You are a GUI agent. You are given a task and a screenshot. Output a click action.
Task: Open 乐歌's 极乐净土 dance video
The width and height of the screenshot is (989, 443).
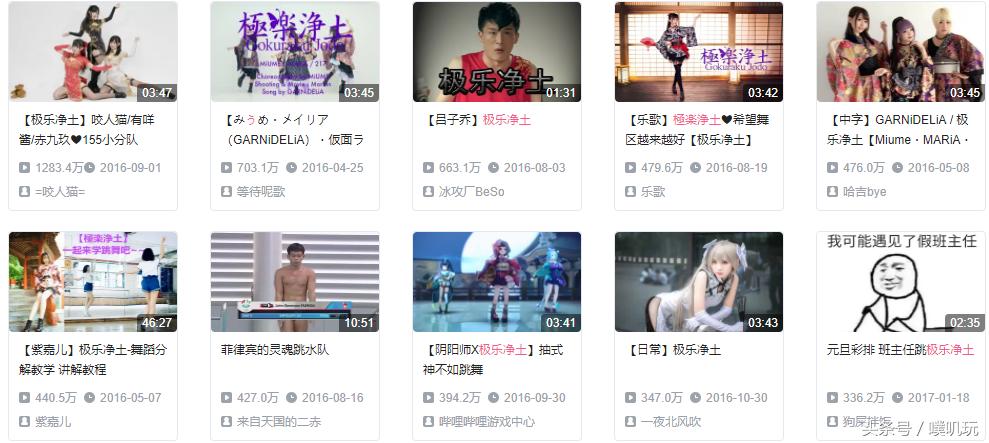coord(698,51)
